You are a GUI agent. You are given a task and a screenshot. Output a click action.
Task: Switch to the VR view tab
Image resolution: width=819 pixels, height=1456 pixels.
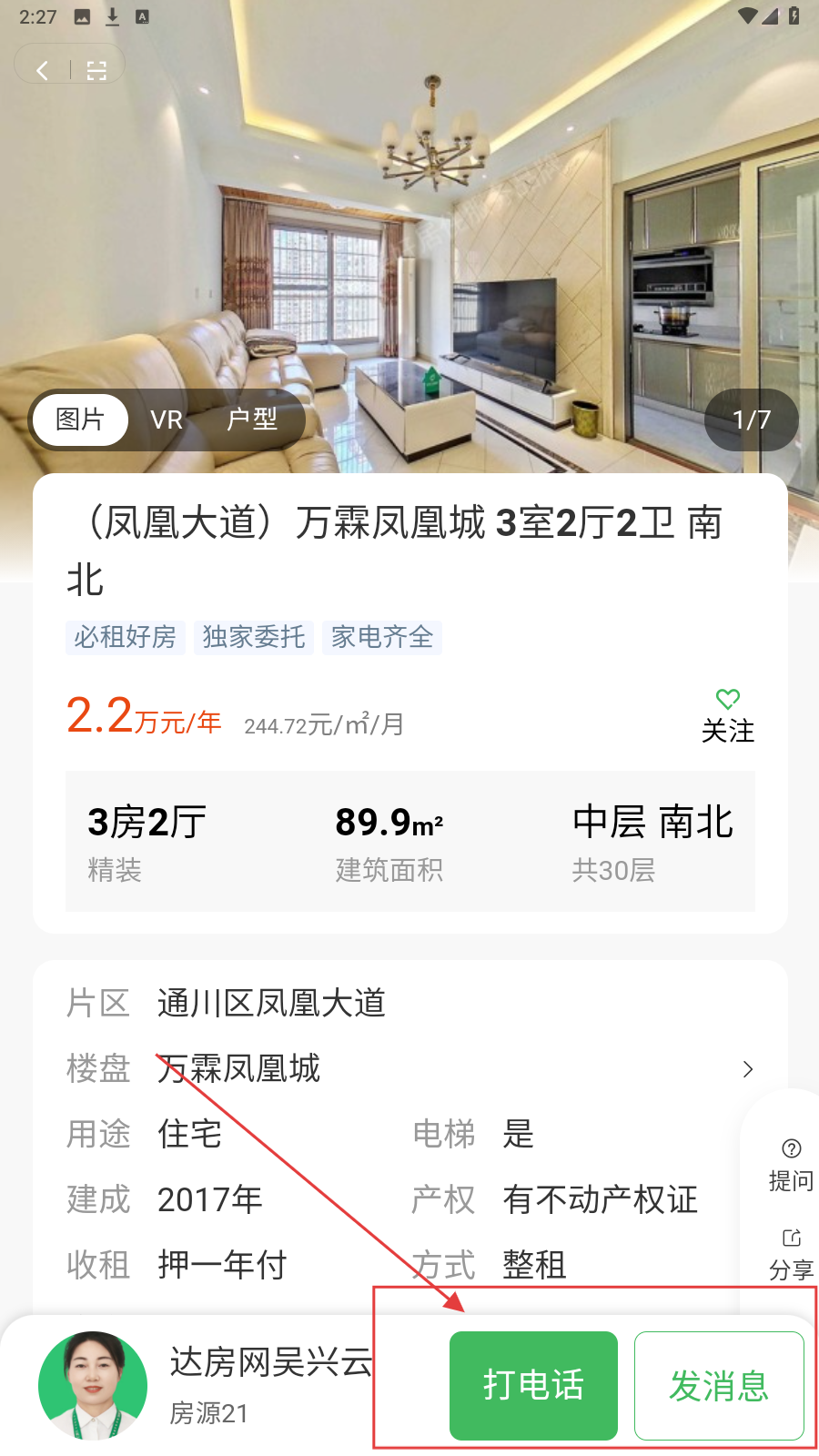(x=167, y=420)
